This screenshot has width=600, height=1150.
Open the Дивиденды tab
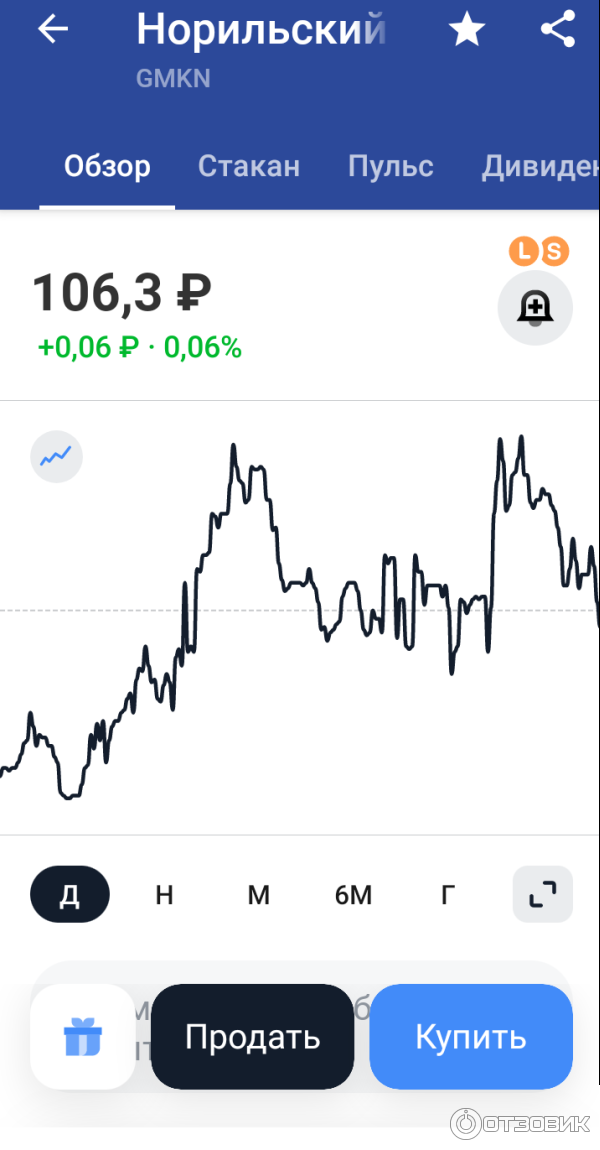pos(540,166)
